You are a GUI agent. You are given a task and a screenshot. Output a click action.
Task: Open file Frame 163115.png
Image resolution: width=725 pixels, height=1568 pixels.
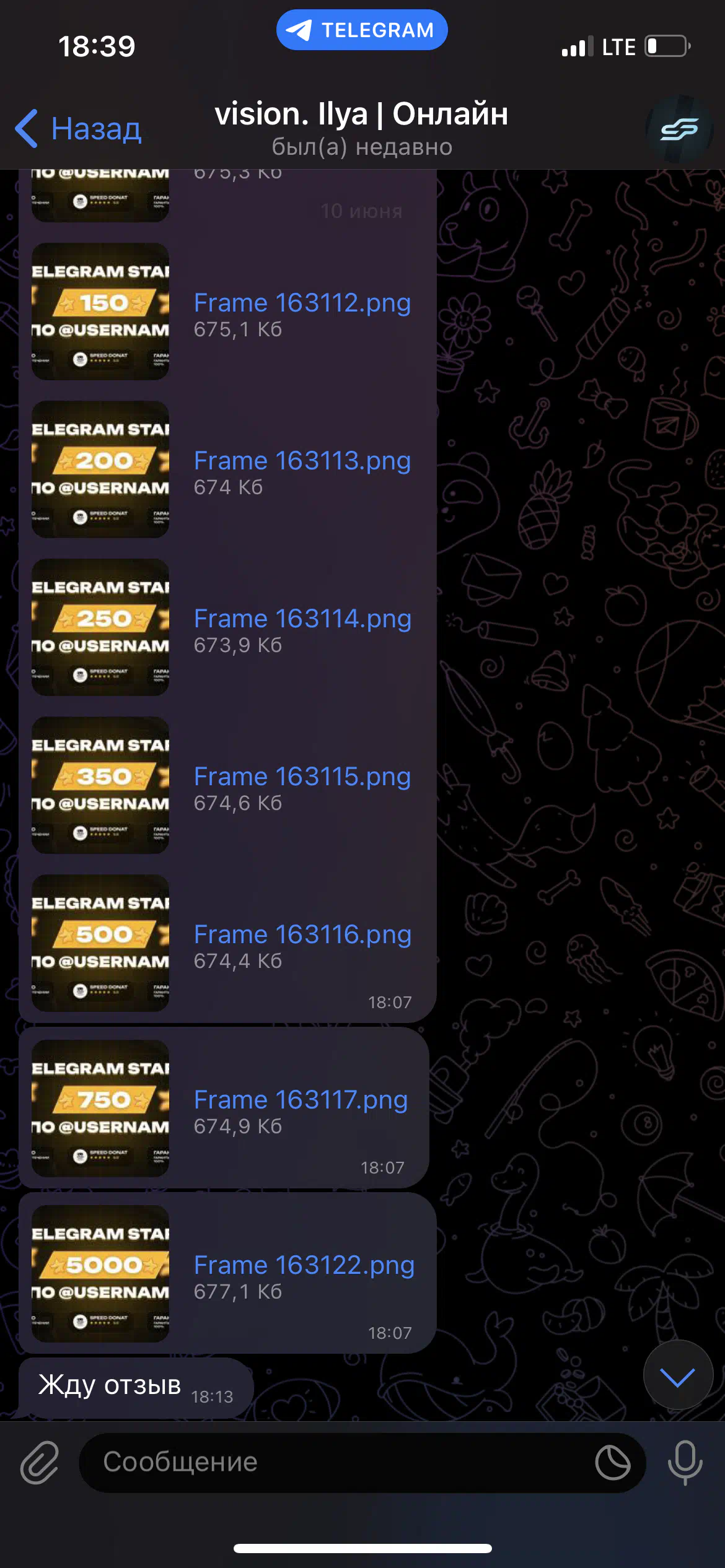(302, 777)
